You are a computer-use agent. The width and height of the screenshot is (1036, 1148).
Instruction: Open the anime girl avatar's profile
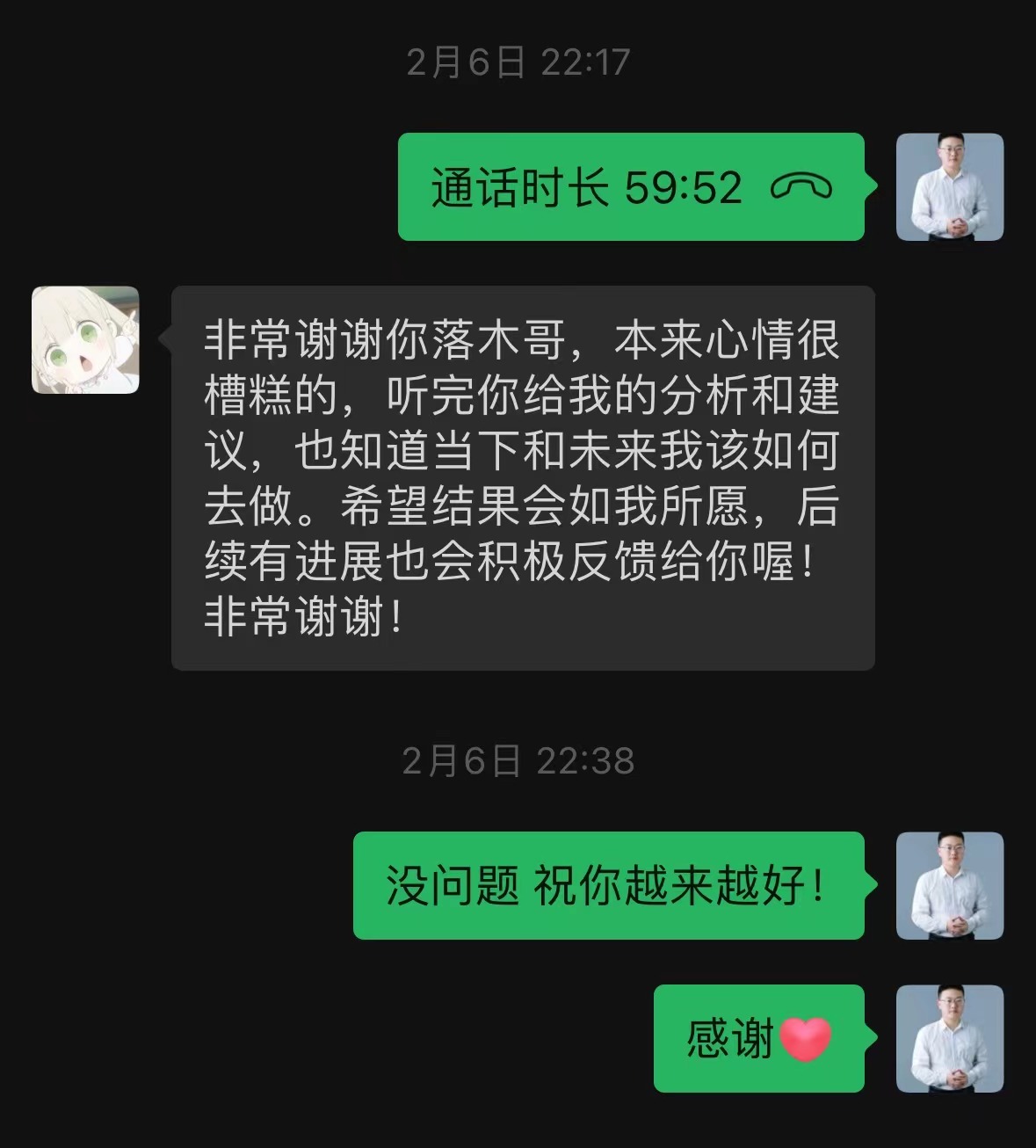click(x=85, y=339)
